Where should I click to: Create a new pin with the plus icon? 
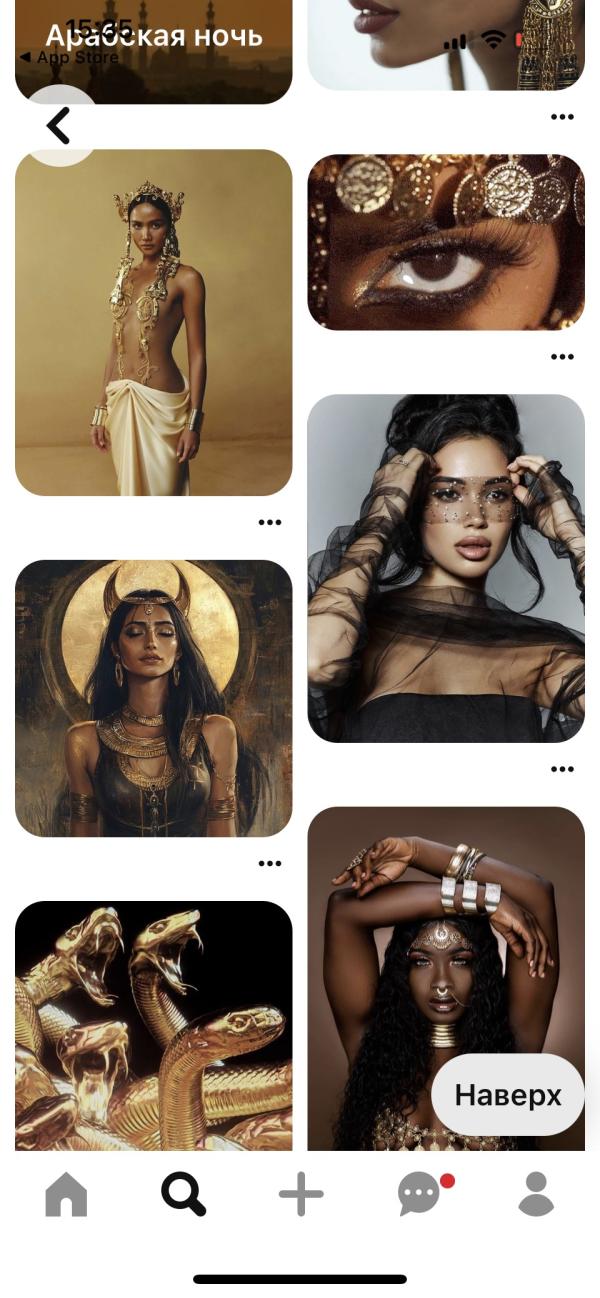tap(301, 1194)
